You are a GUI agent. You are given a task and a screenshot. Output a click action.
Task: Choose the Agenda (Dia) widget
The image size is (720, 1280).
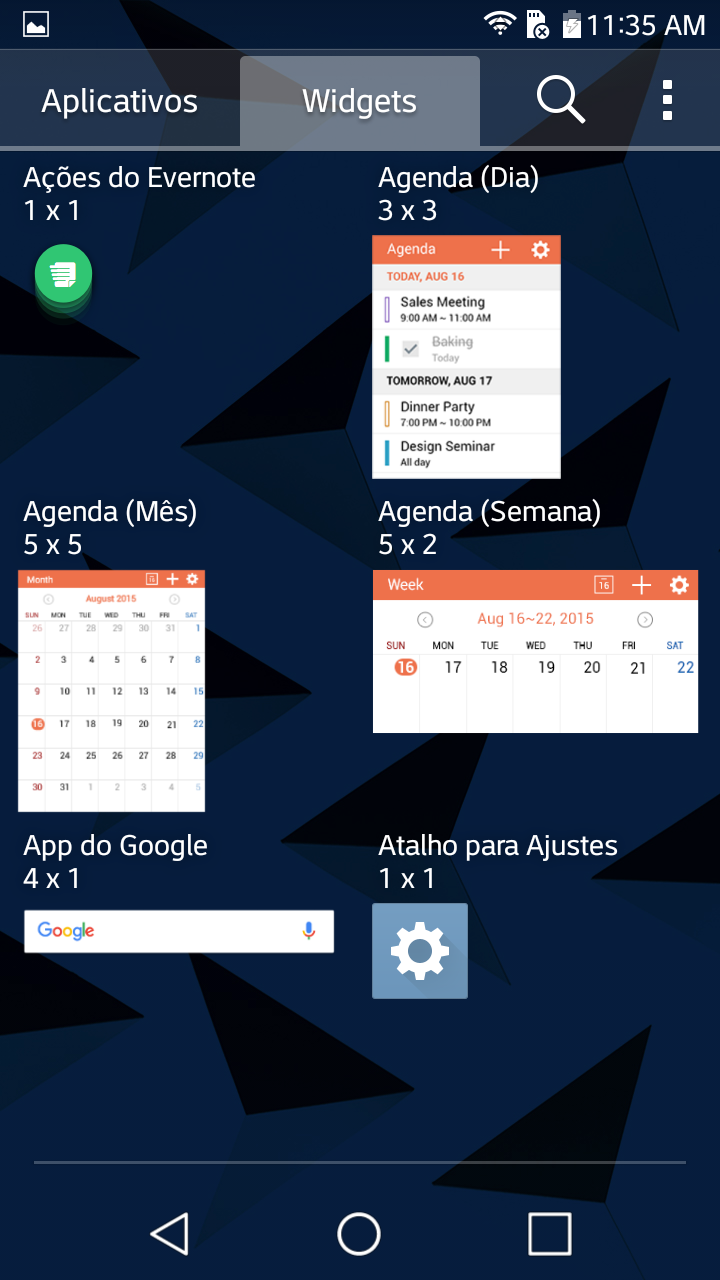pyautogui.click(x=466, y=357)
